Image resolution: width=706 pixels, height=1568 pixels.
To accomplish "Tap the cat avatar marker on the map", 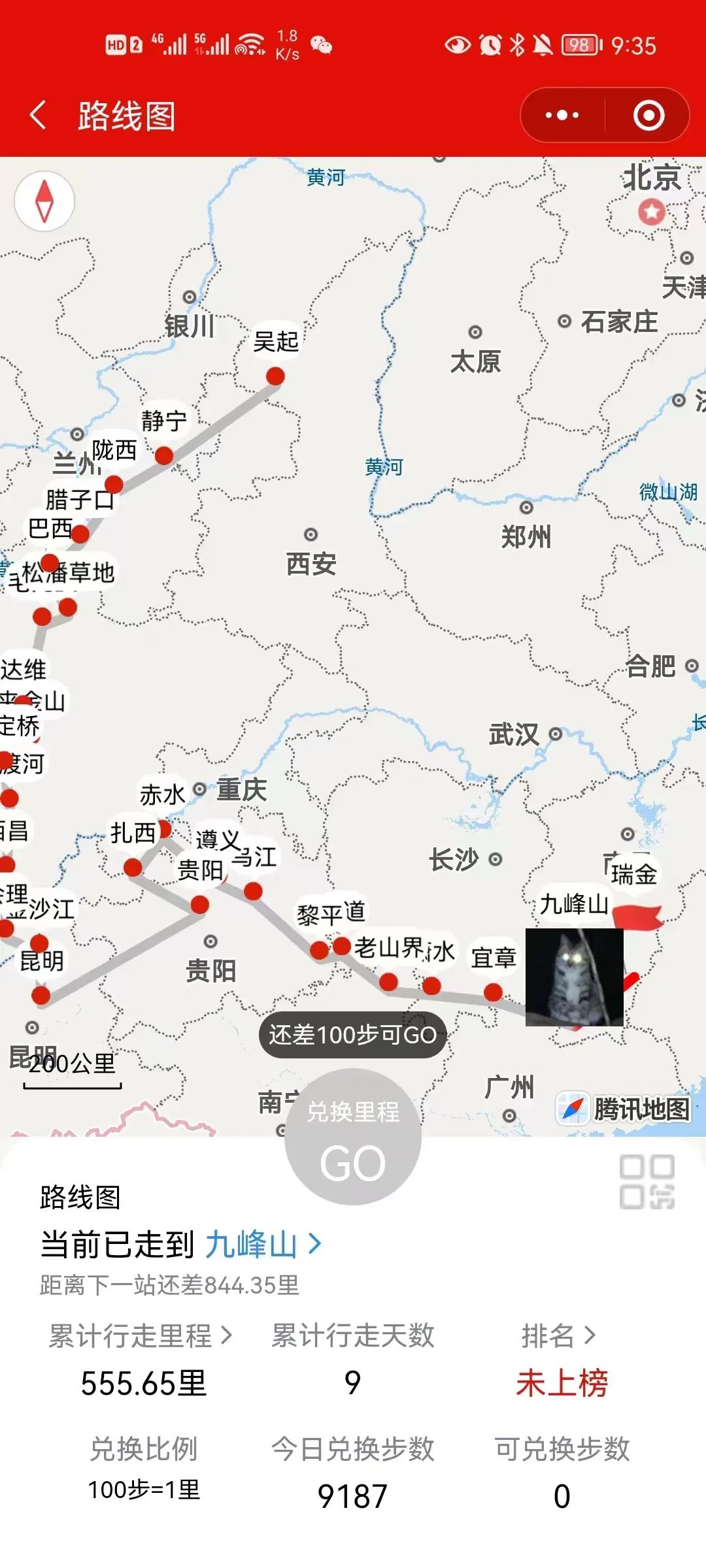I will click(574, 977).
